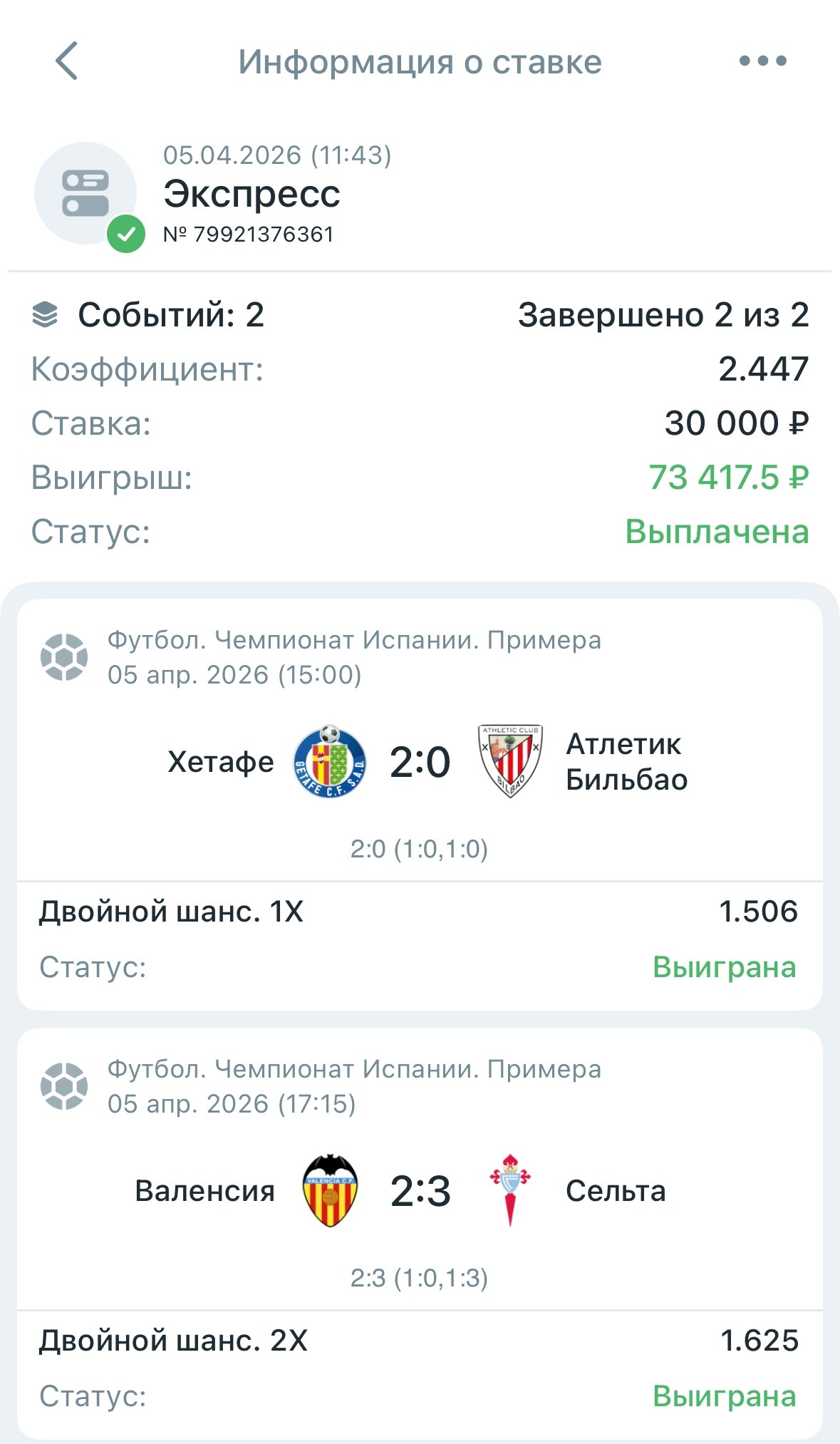This screenshot has width=840, height=1444.
Task: Open the Хетафе vs Атлетик Бильбао event card
Action: (x=420, y=763)
